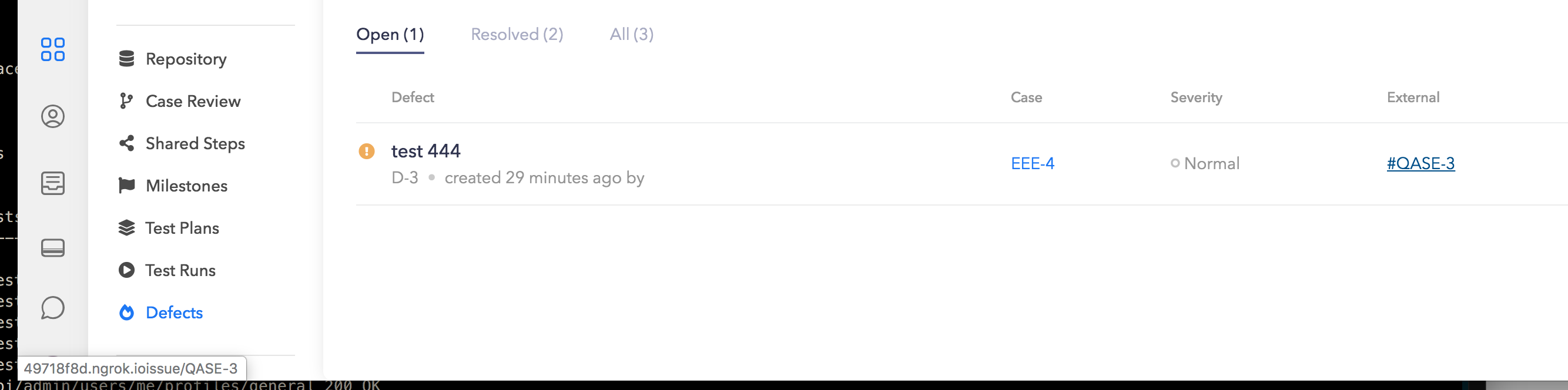The width and height of the screenshot is (1568, 390).
Task: Open the defect test 444
Action: point(425,151)
